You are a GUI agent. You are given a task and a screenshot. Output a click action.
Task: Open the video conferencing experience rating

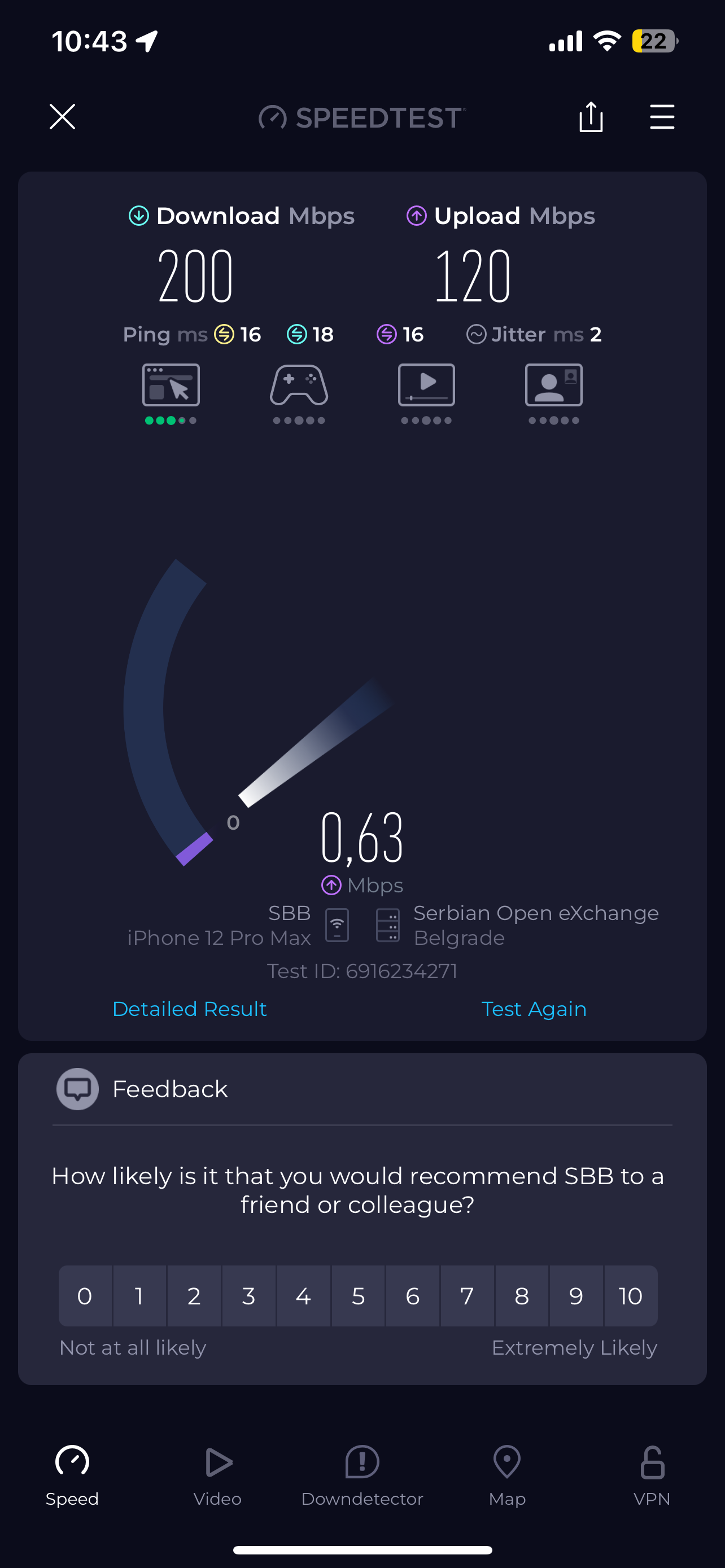click(x=553, y=393)
